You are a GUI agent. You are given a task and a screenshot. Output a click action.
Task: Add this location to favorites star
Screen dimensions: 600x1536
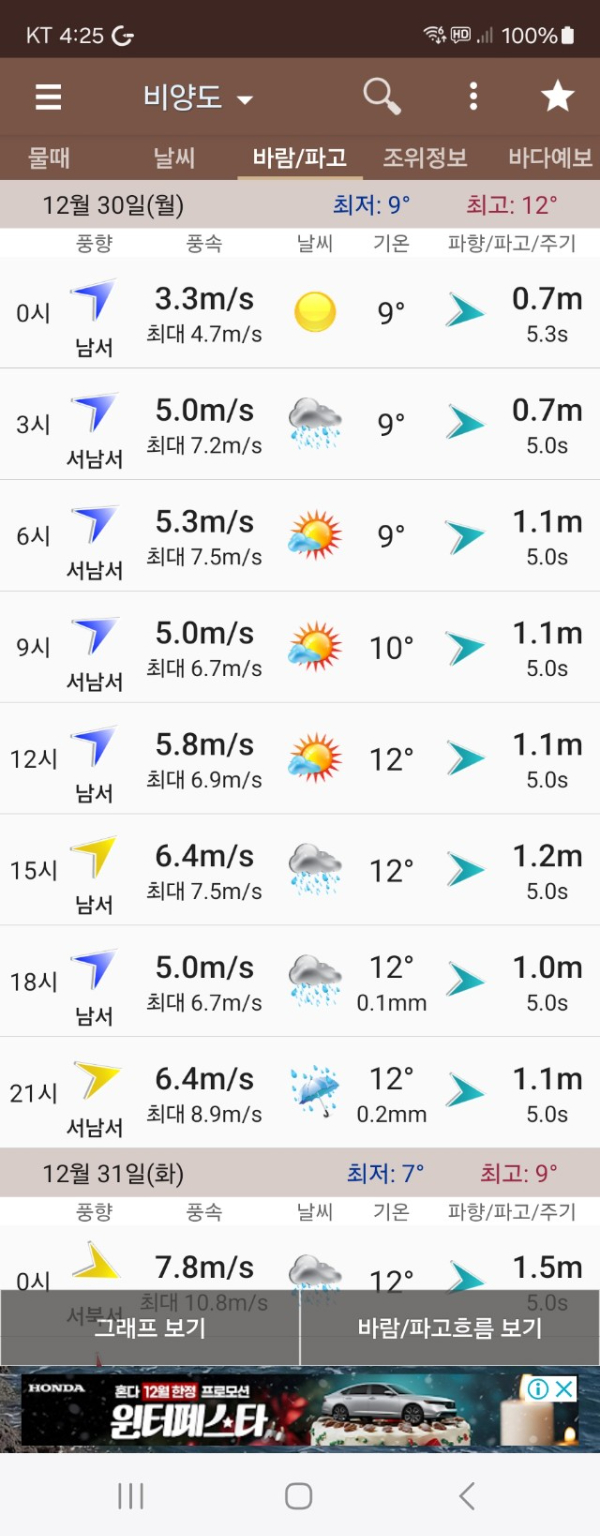(557, 97)
